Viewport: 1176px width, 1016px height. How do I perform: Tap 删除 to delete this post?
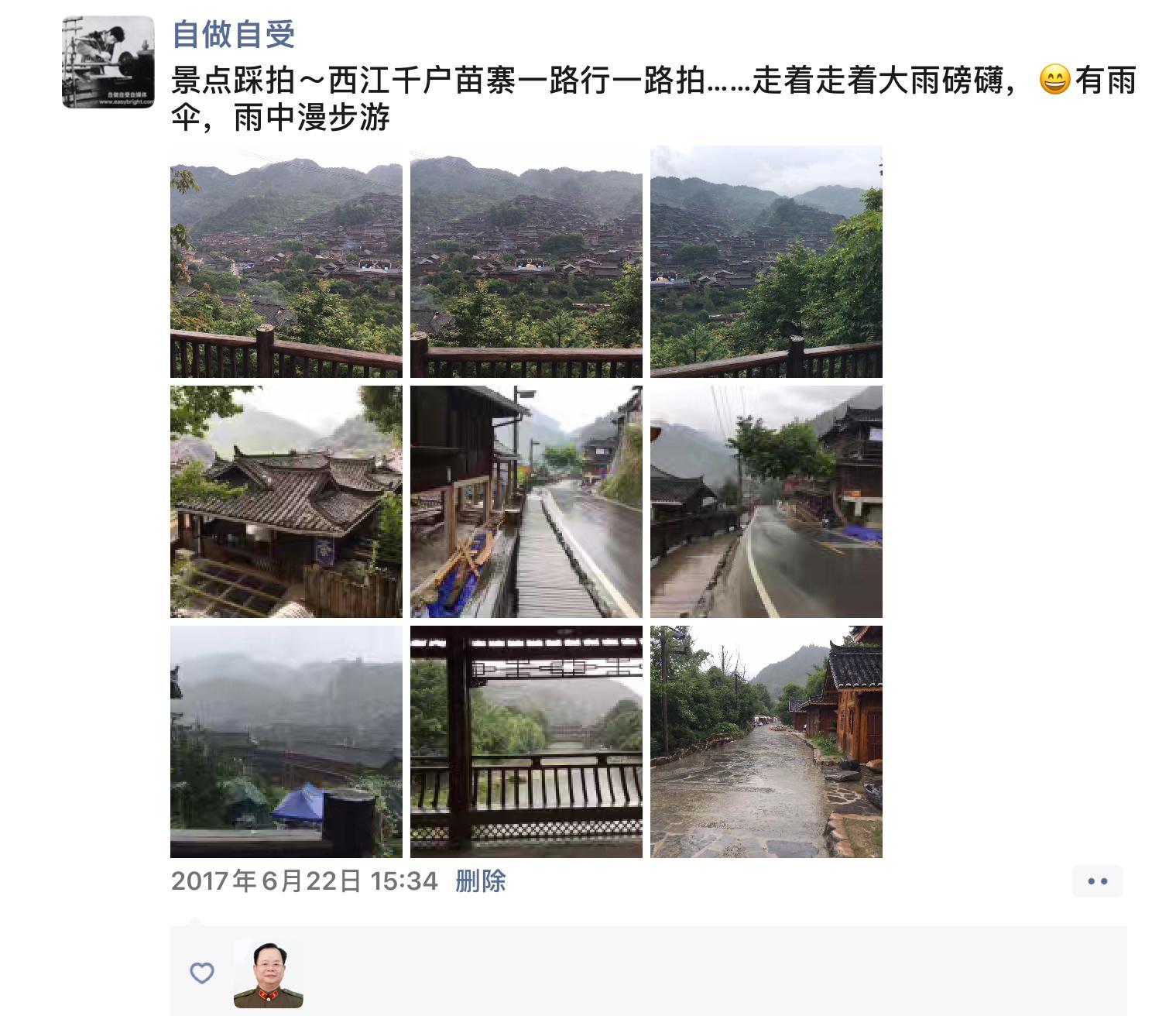point(480,881)
